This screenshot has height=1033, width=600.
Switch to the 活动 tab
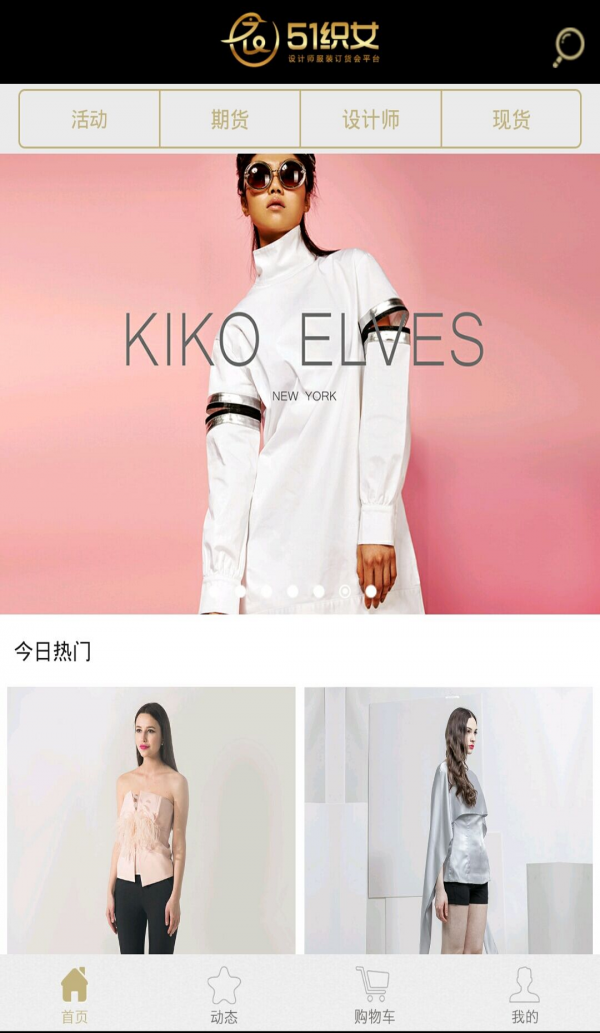[90, 120]
